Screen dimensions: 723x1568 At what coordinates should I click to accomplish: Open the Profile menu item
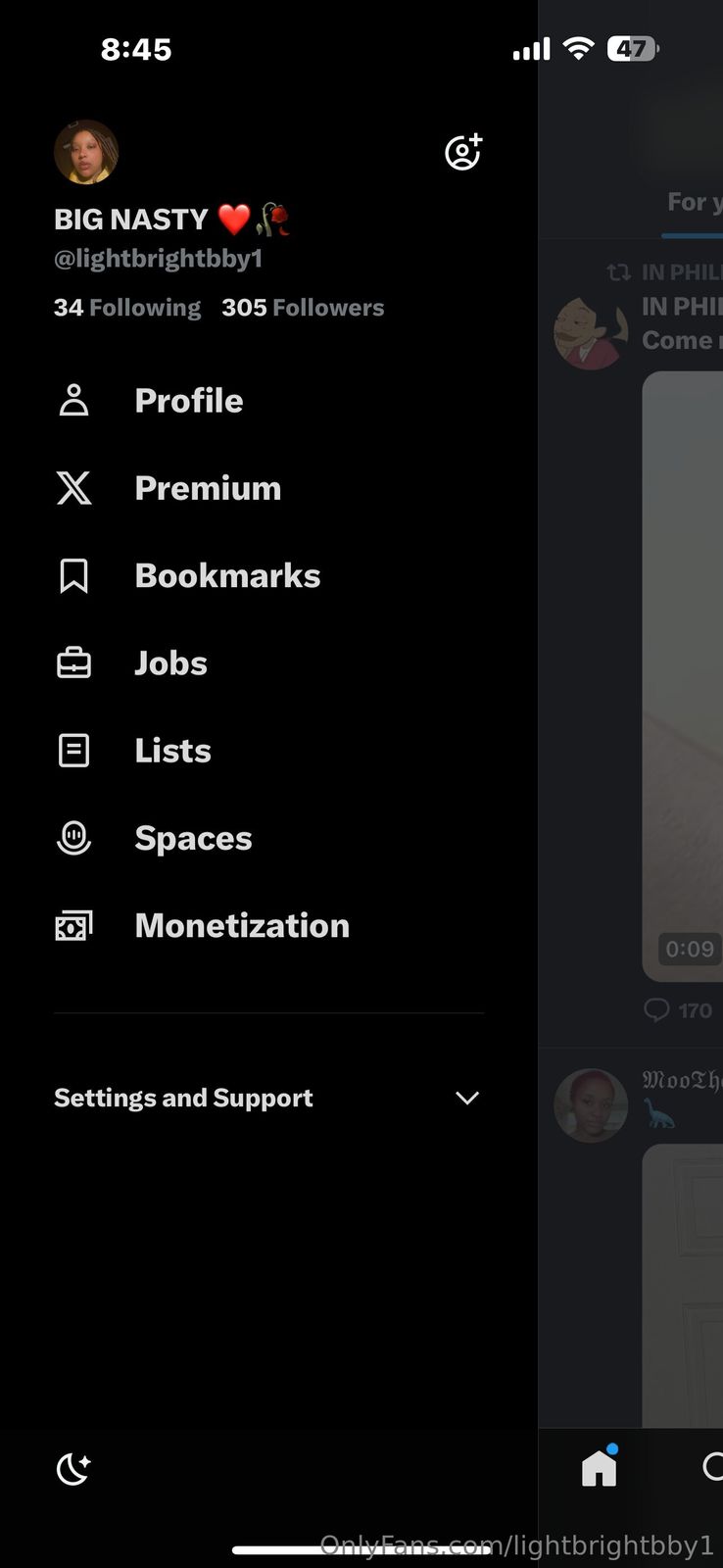point(188,401)
